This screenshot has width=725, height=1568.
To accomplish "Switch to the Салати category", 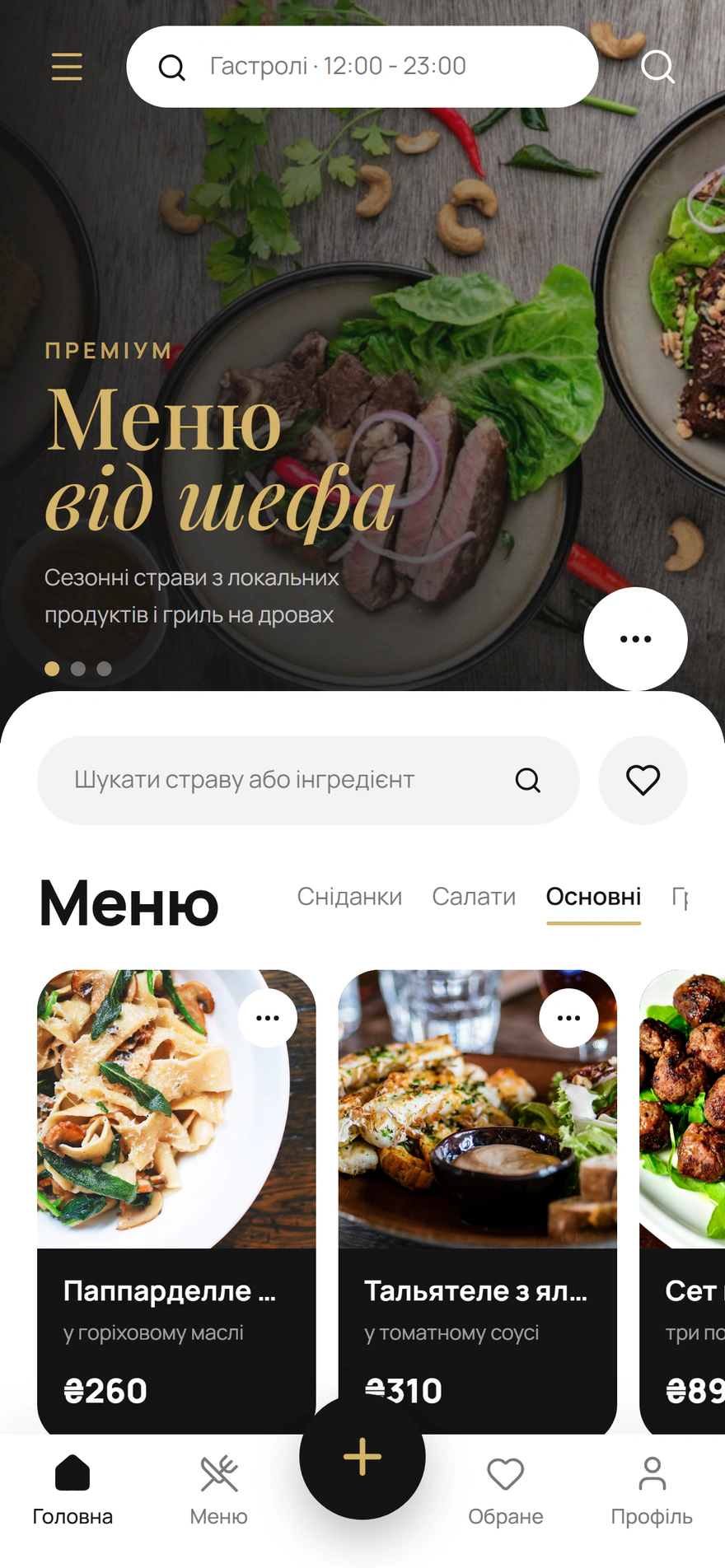I will click(x=474, y=897).
